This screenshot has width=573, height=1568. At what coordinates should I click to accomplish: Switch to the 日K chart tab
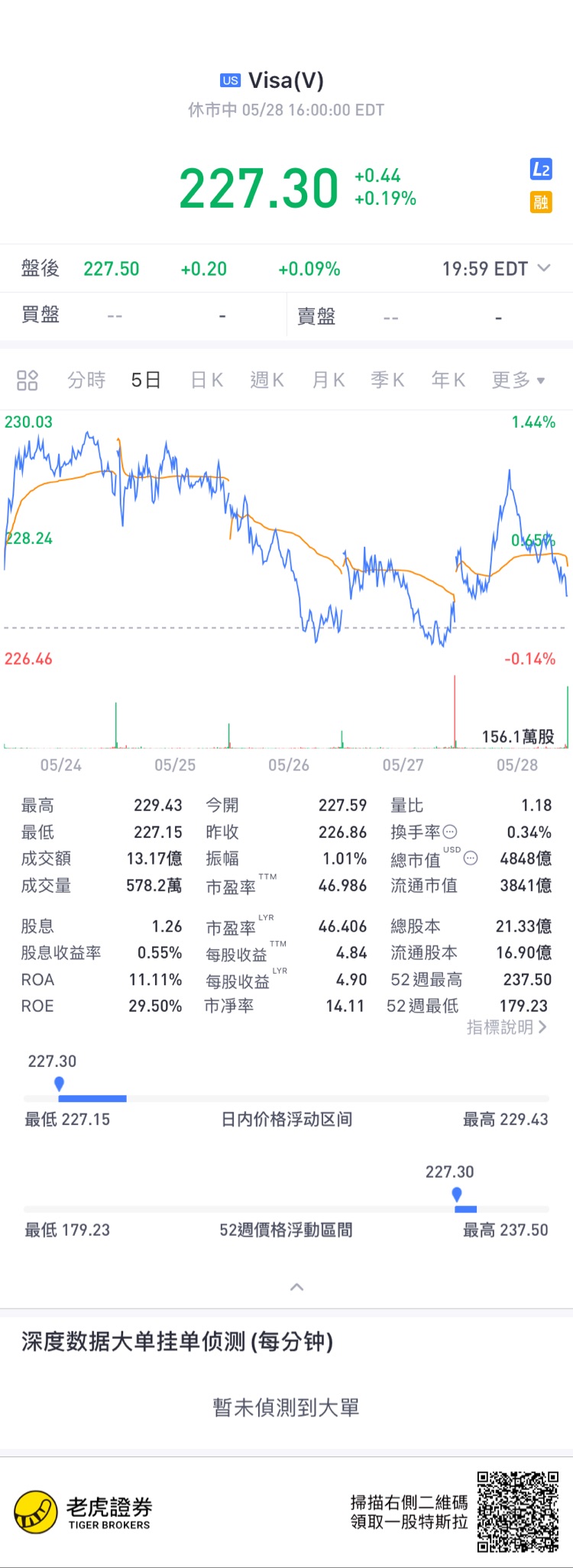point(207,380)
